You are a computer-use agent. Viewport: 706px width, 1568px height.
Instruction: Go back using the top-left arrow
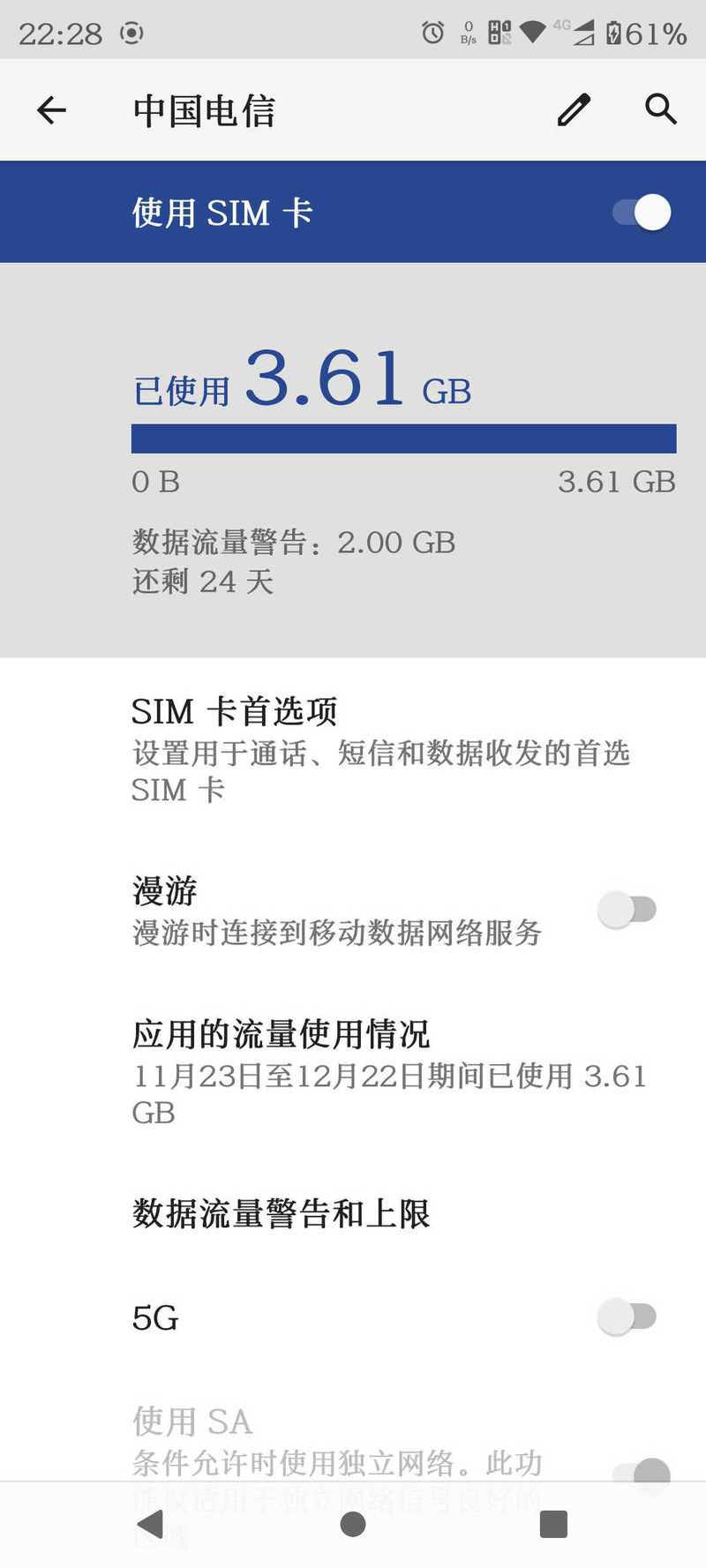click(51, 110)
